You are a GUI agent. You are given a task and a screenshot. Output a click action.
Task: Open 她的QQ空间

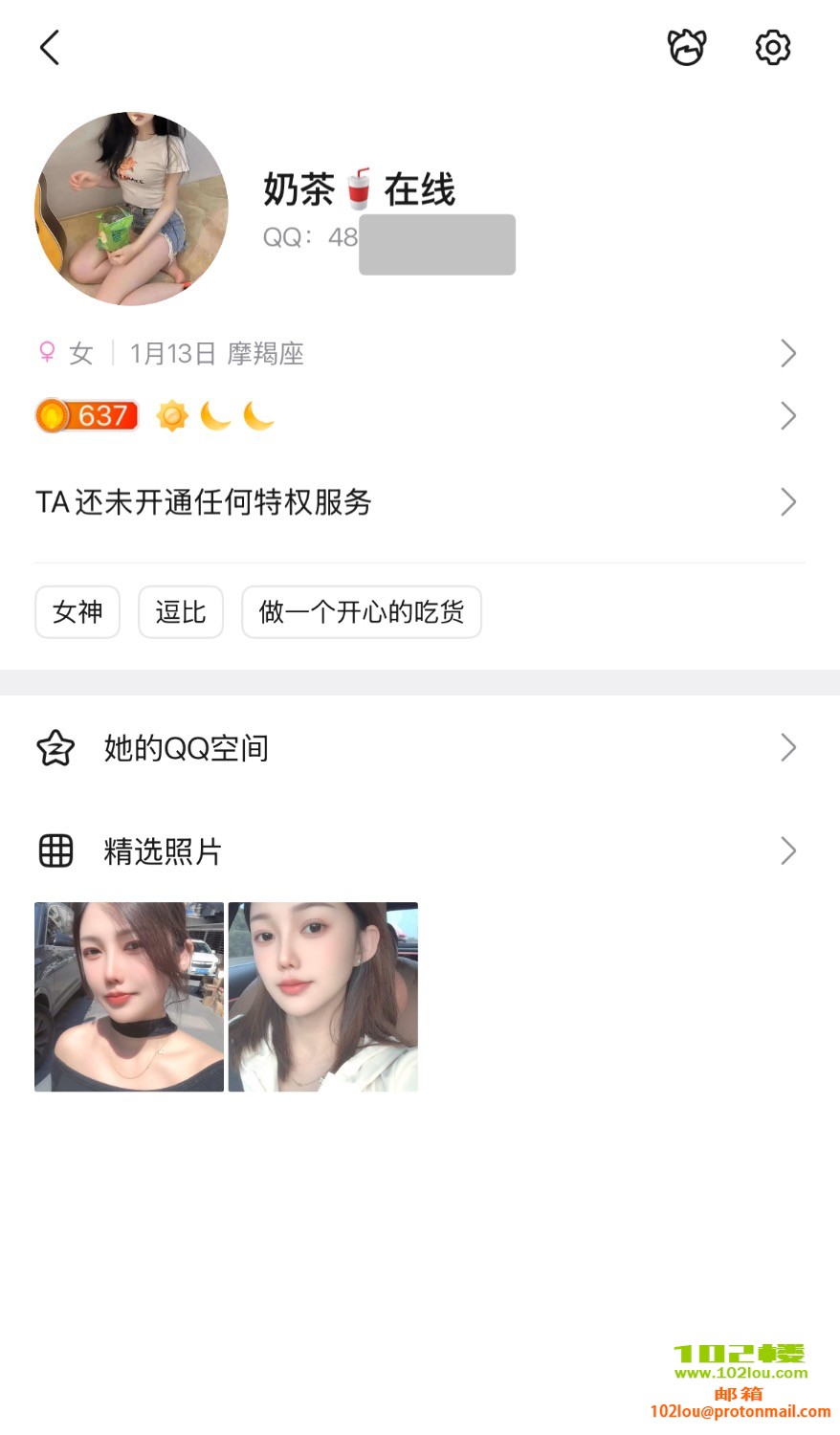[x=419, y=748]
